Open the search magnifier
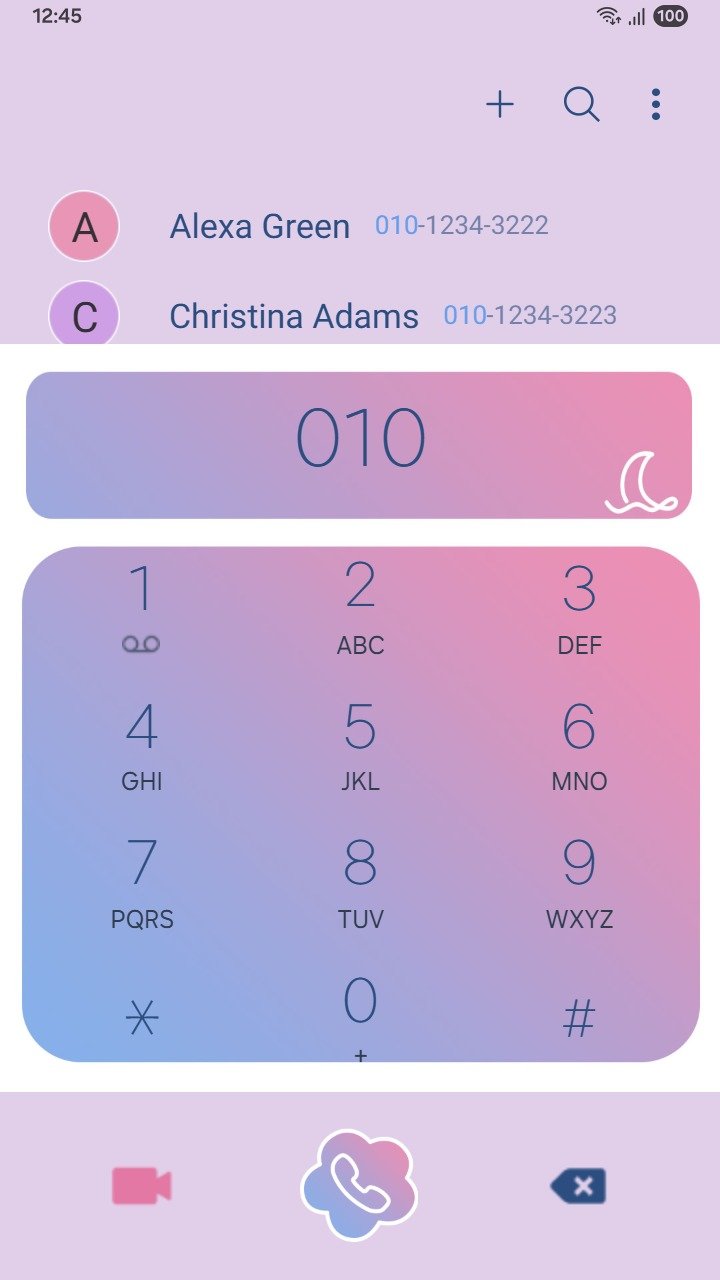This screenshot has width=720, height=1280. [x=581, y=104]
